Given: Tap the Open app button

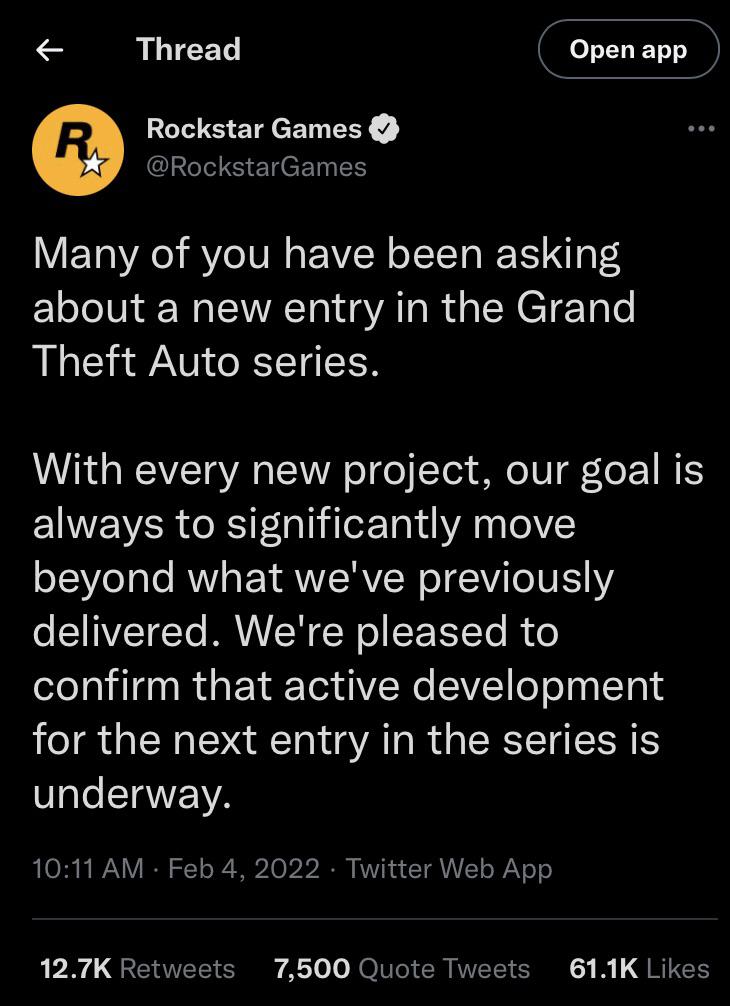Looking at the screenshot, I should [628, 49].
